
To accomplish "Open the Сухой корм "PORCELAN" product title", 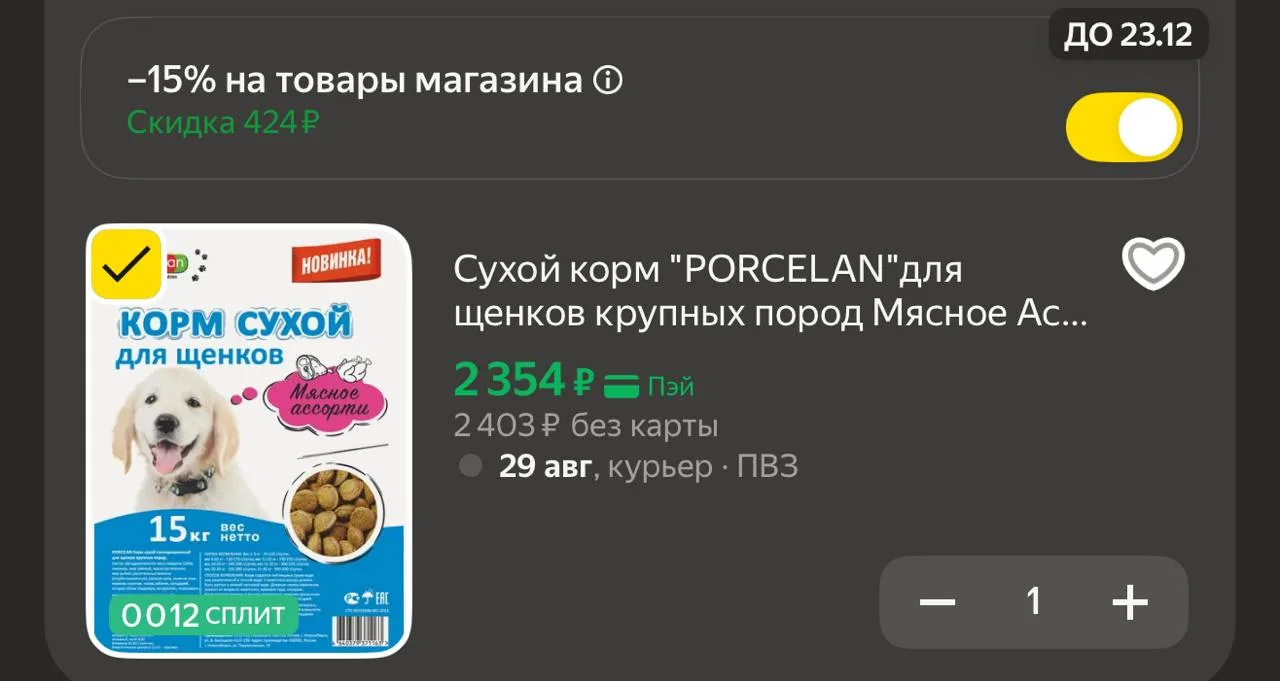I will click(770, 291).
